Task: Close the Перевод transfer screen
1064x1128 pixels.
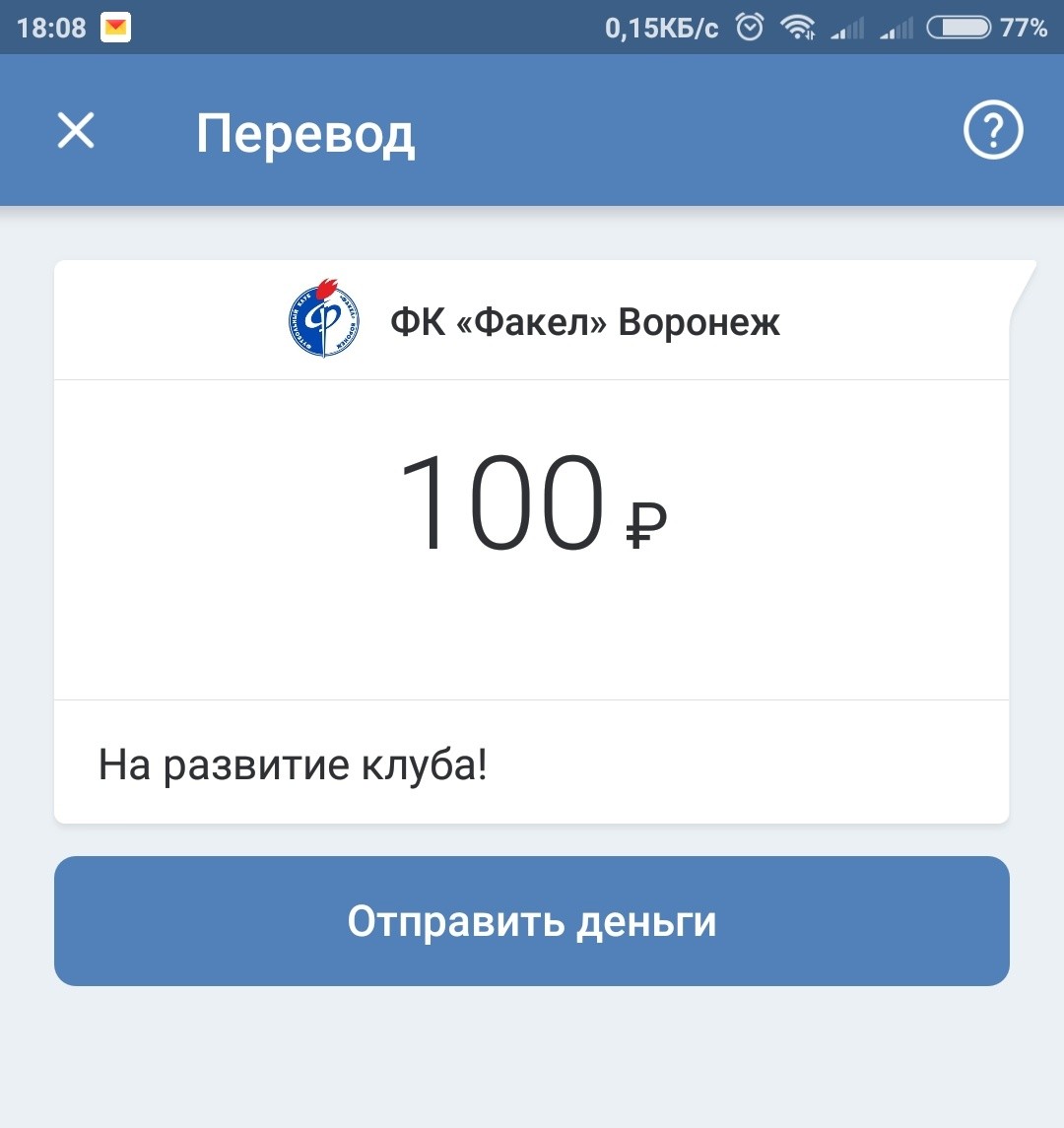Action: tap(76, 130)
